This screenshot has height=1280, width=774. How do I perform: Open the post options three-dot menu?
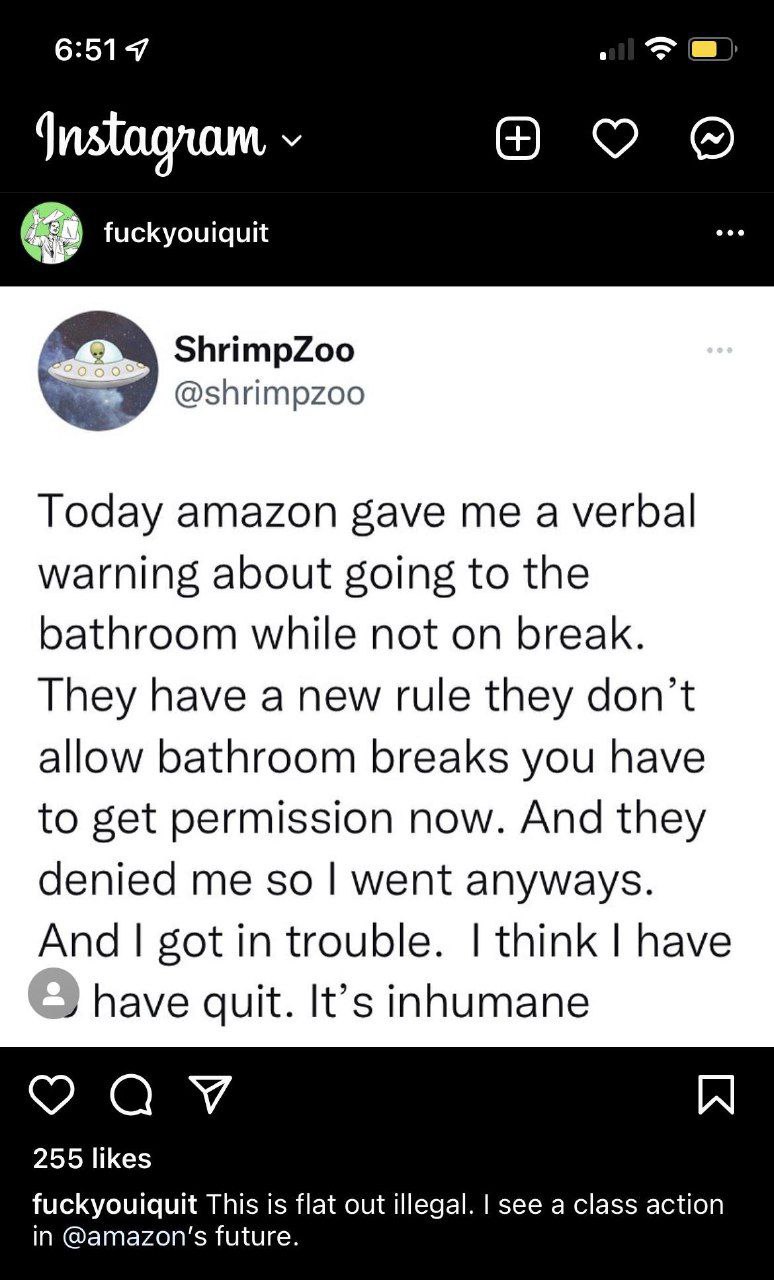[730, 233]
